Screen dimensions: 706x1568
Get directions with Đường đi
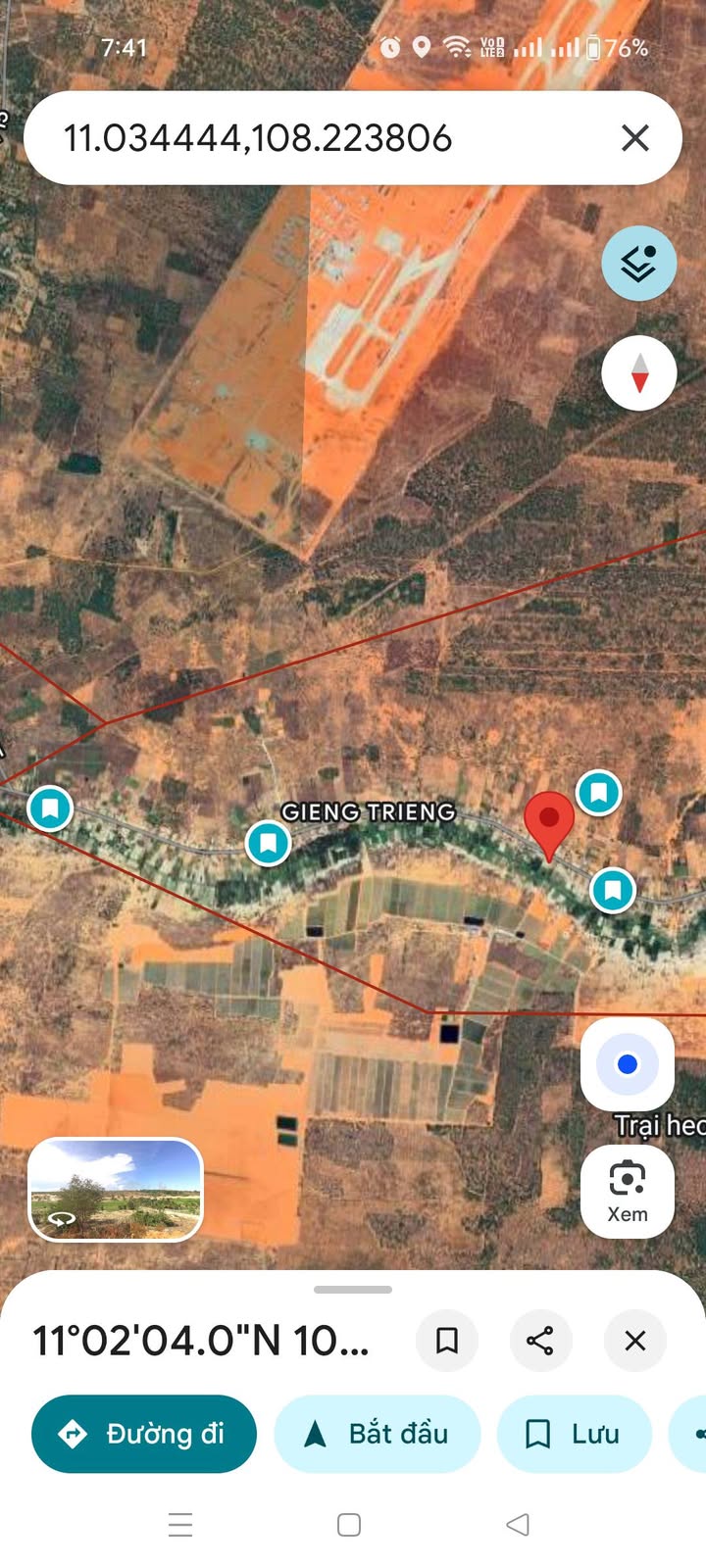(x=144, y=1434)
